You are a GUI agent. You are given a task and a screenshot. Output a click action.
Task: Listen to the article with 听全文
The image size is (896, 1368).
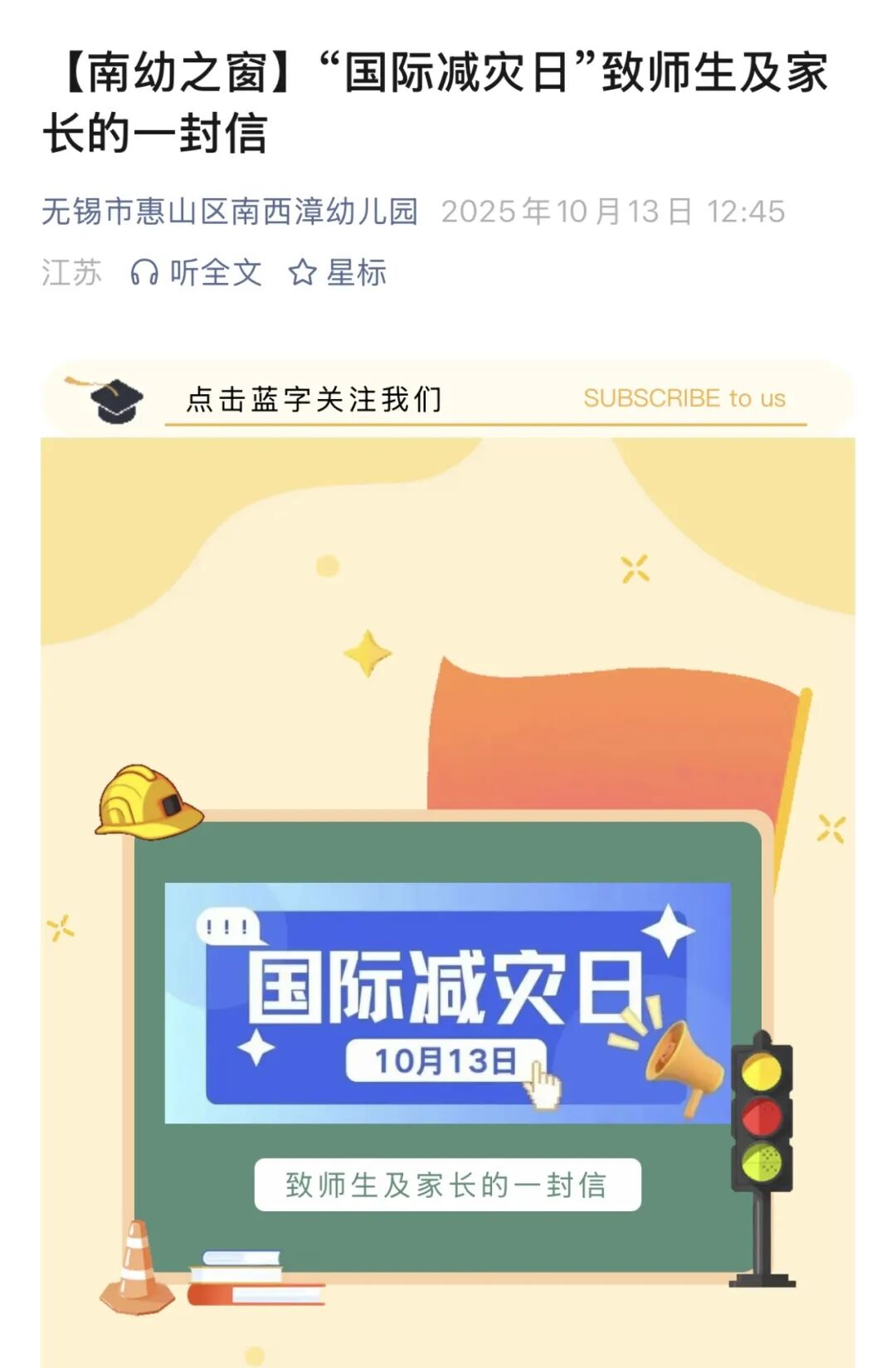pyautogui.click(x=197, y=272)
